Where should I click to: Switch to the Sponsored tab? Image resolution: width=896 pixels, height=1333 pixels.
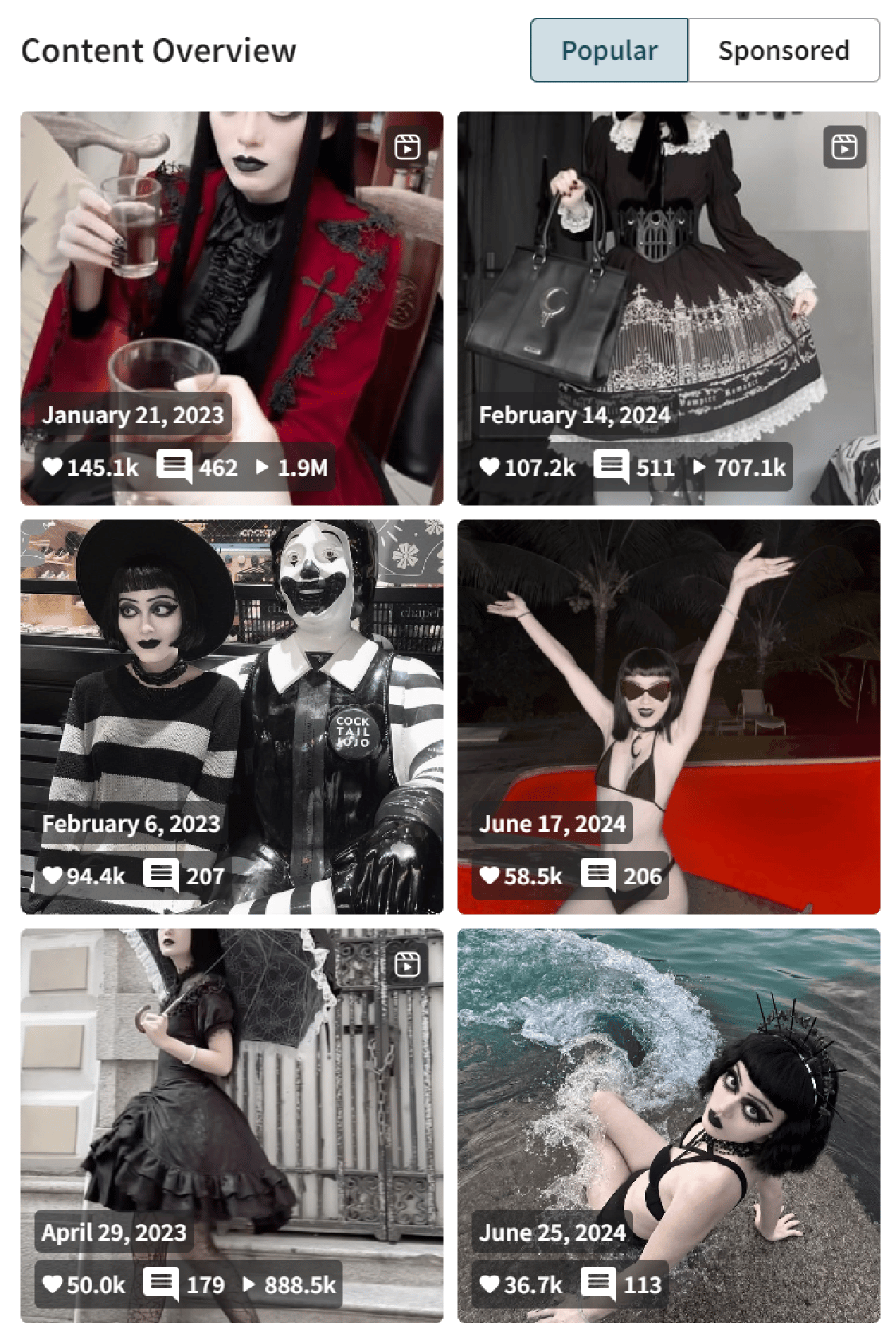pyautogui.click(x=783, y=50)
